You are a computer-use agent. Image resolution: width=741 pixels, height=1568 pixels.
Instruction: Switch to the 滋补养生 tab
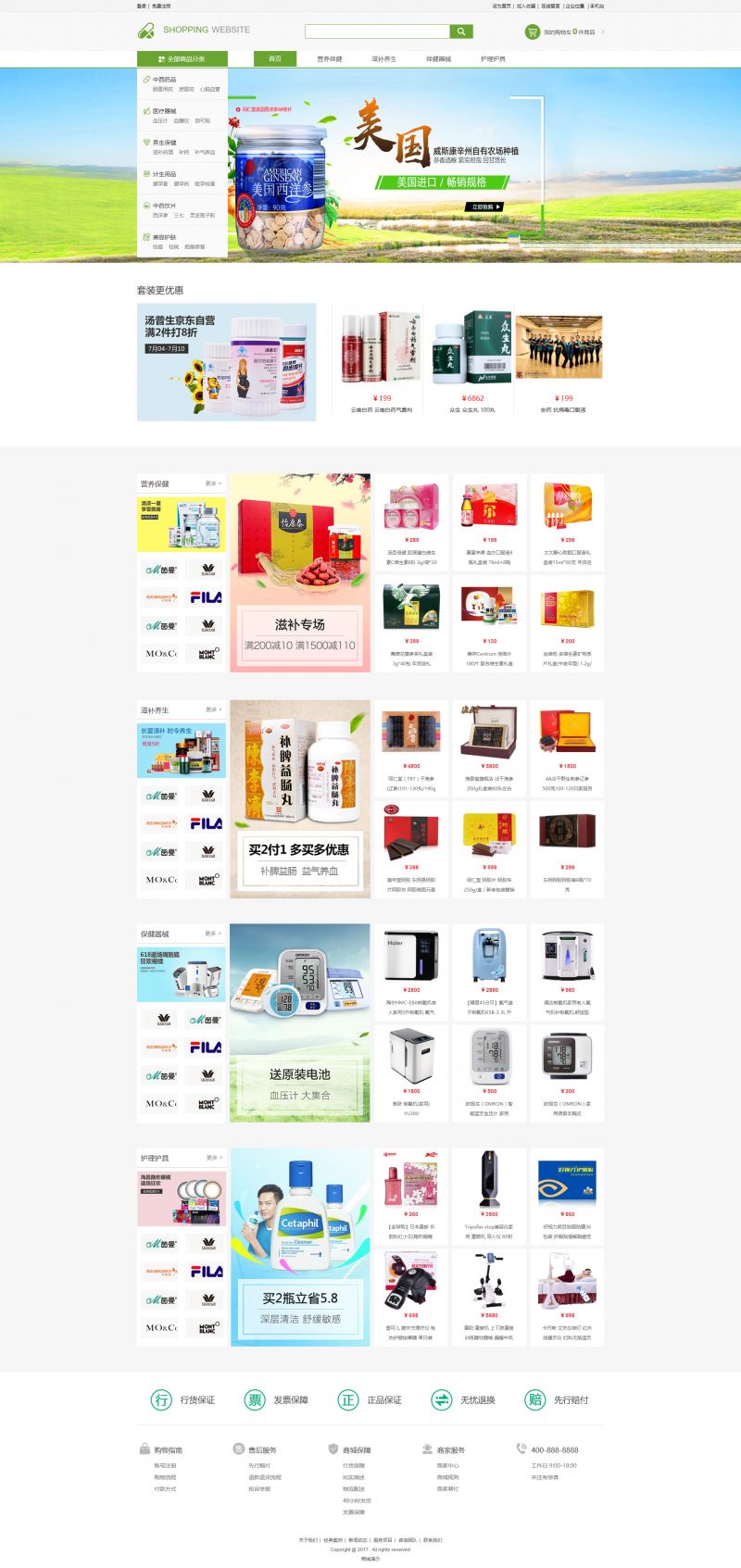click(x=383, y=58)
